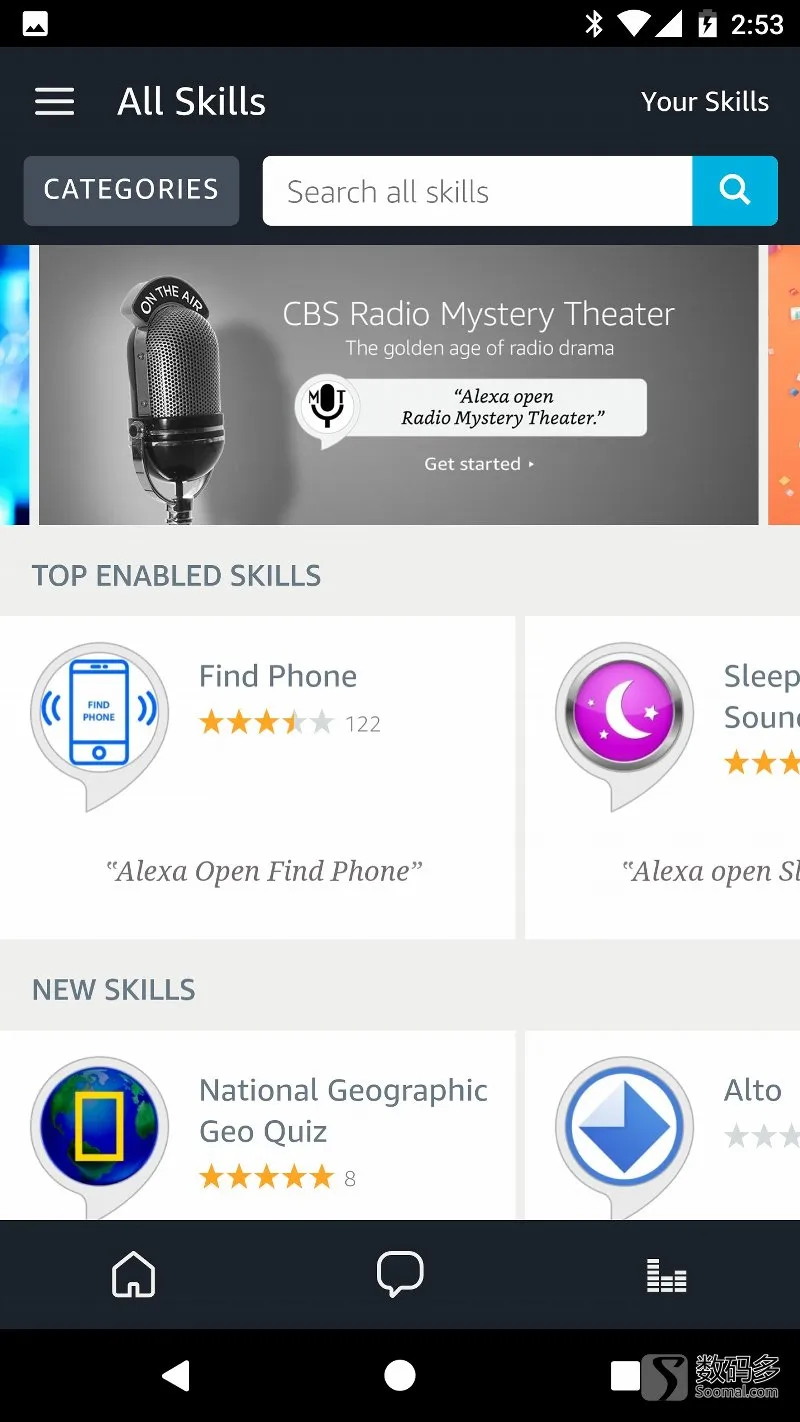Switch to the conversations speech bubble tab
Screen dimensions: 800x1422
coord(400,1275)
